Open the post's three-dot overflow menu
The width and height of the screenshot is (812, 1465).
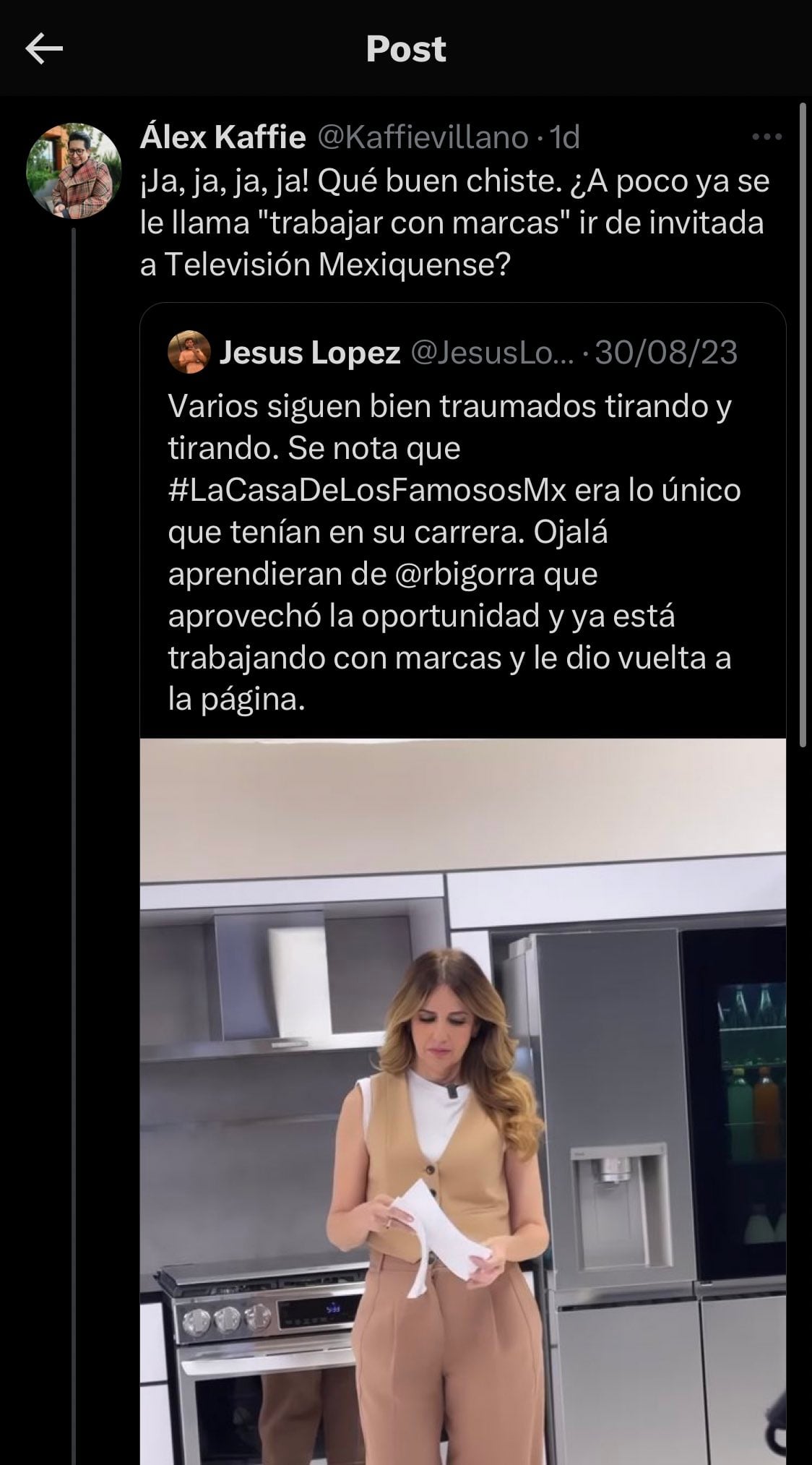tap(766, 137)
